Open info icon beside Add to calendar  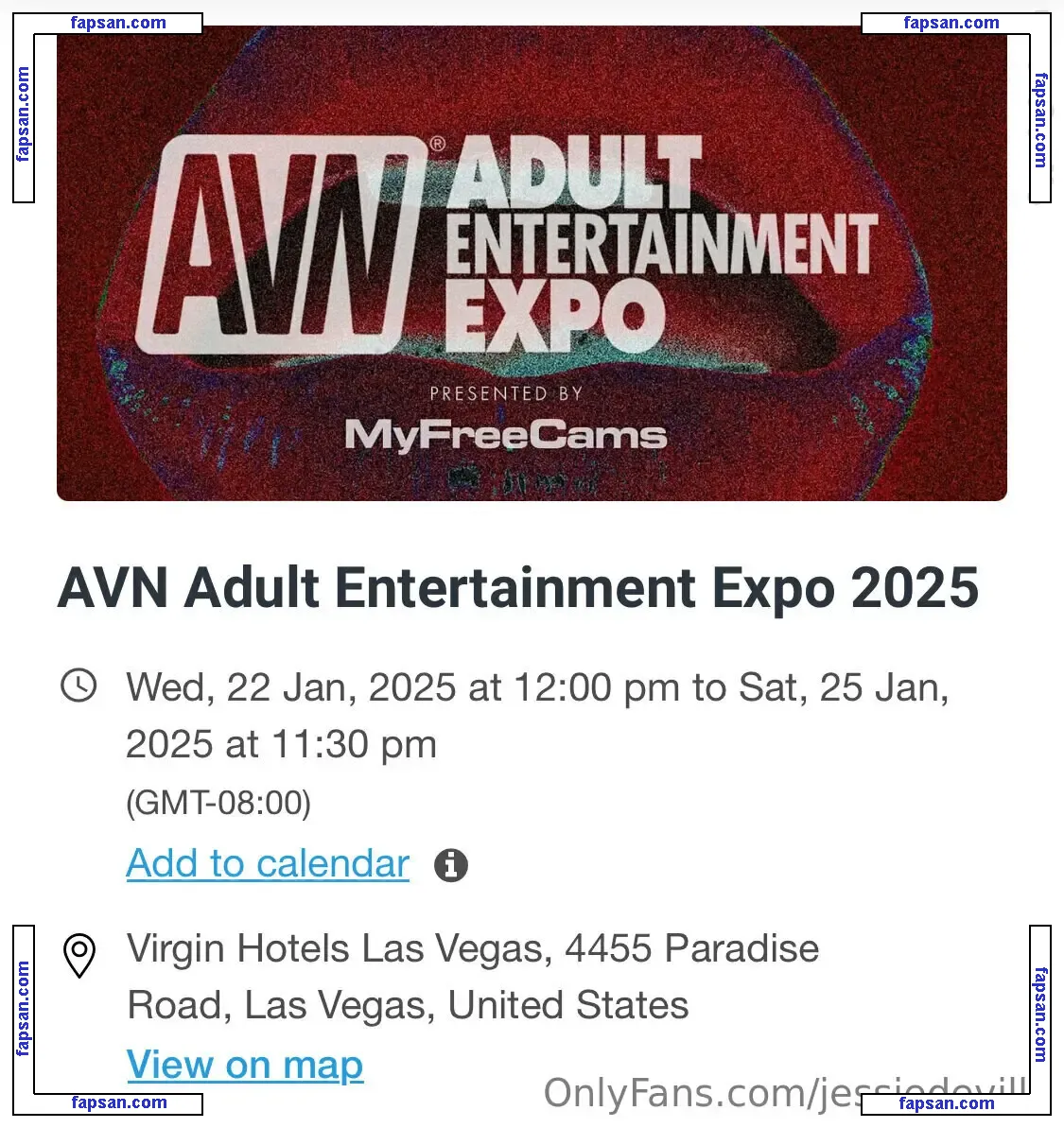(x=451, y=864)
